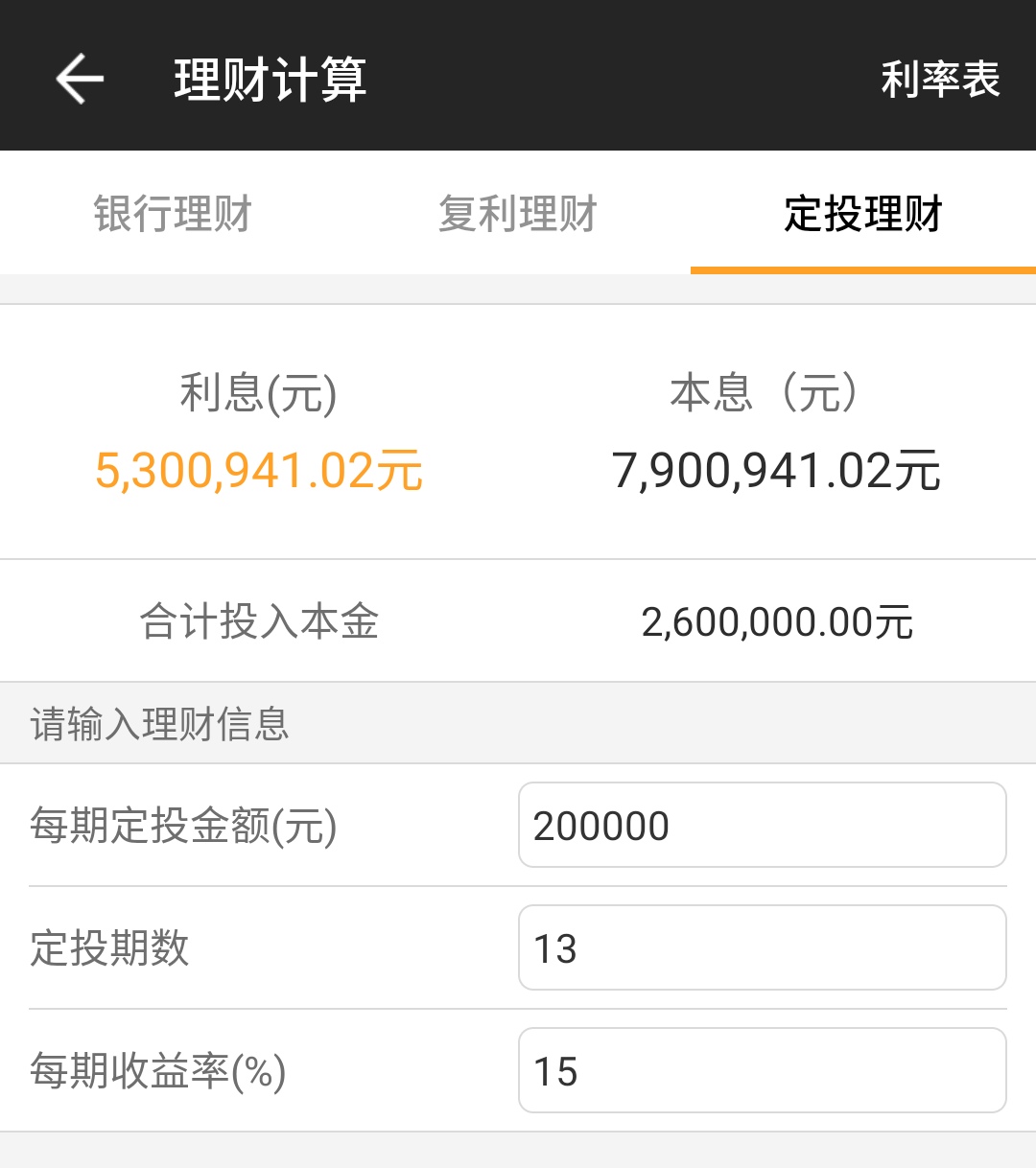Click the 合计投入本金 label text
Screen dimensions: 1036x1168
[x=261, y=621]
